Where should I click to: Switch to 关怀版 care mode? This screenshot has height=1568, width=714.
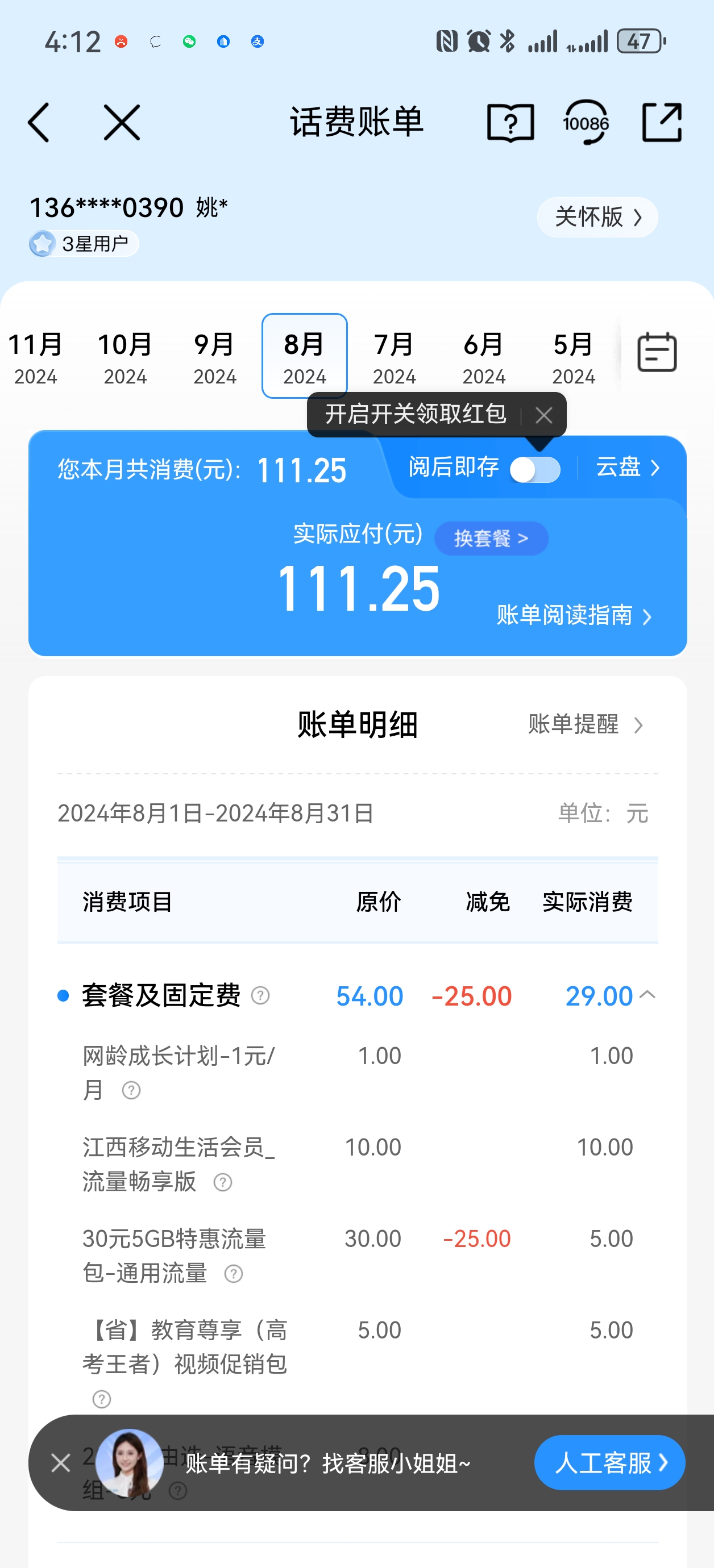(597, 216)
